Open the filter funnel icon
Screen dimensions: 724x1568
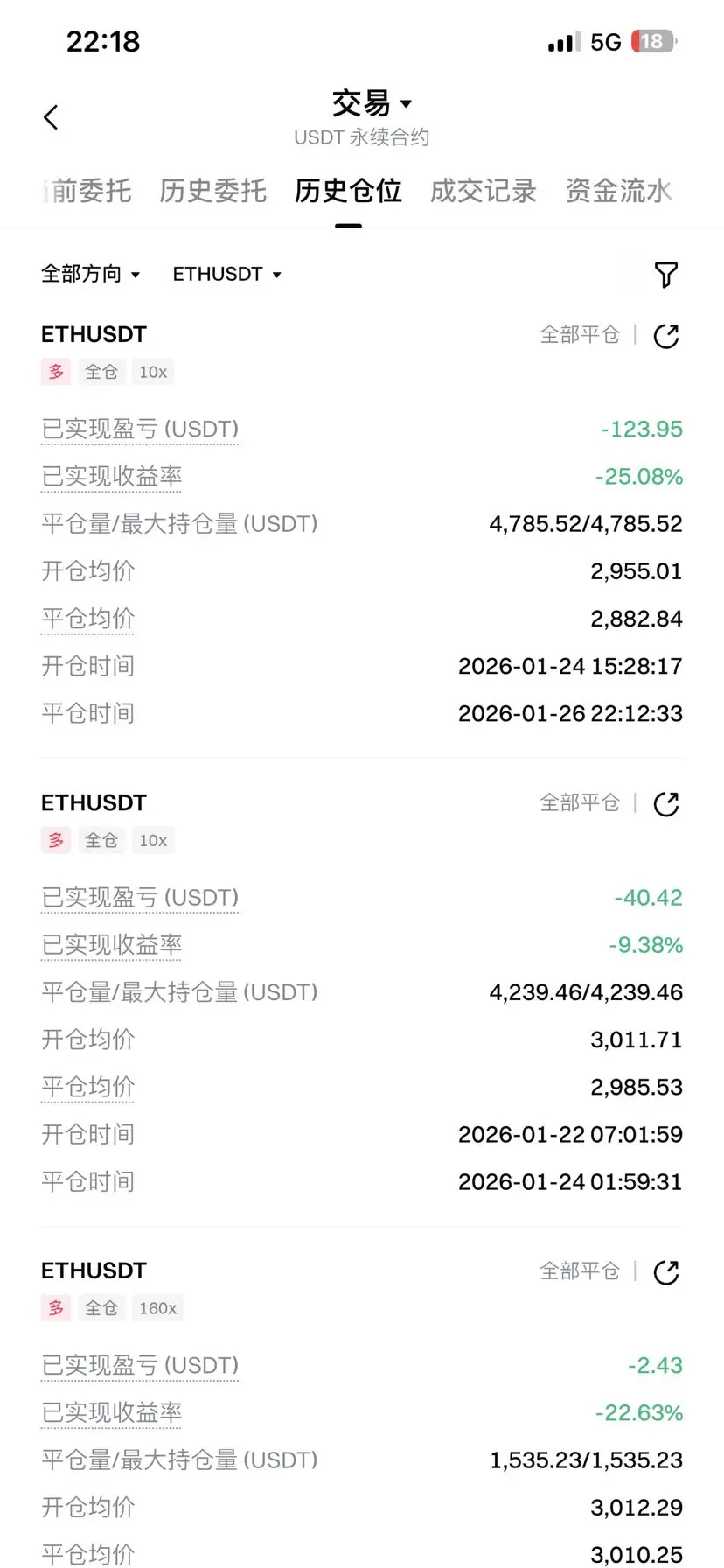(666, 275)
